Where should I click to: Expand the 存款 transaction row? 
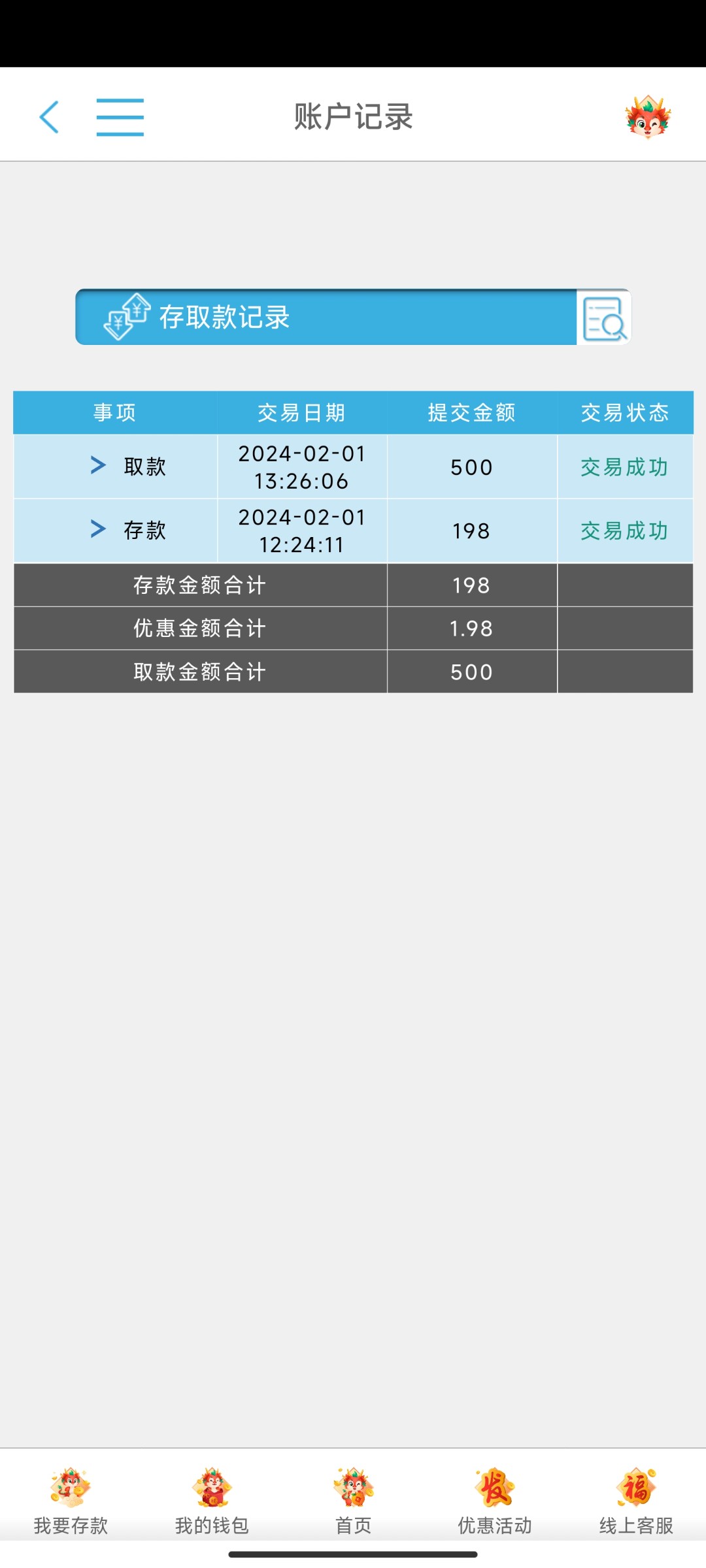tap(99, 529)
